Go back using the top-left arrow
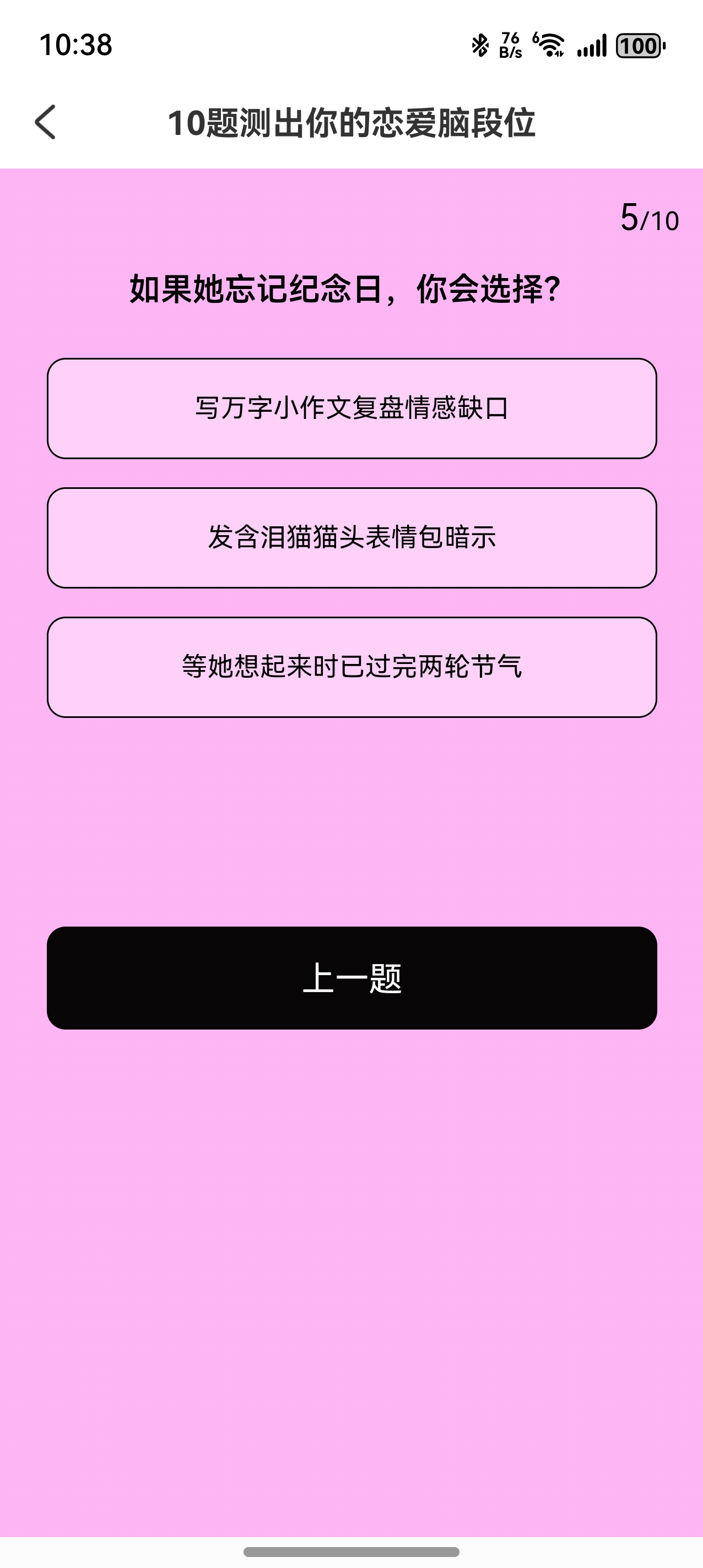Viewport: 703px width, 1568px height. (x=46, y=122)
